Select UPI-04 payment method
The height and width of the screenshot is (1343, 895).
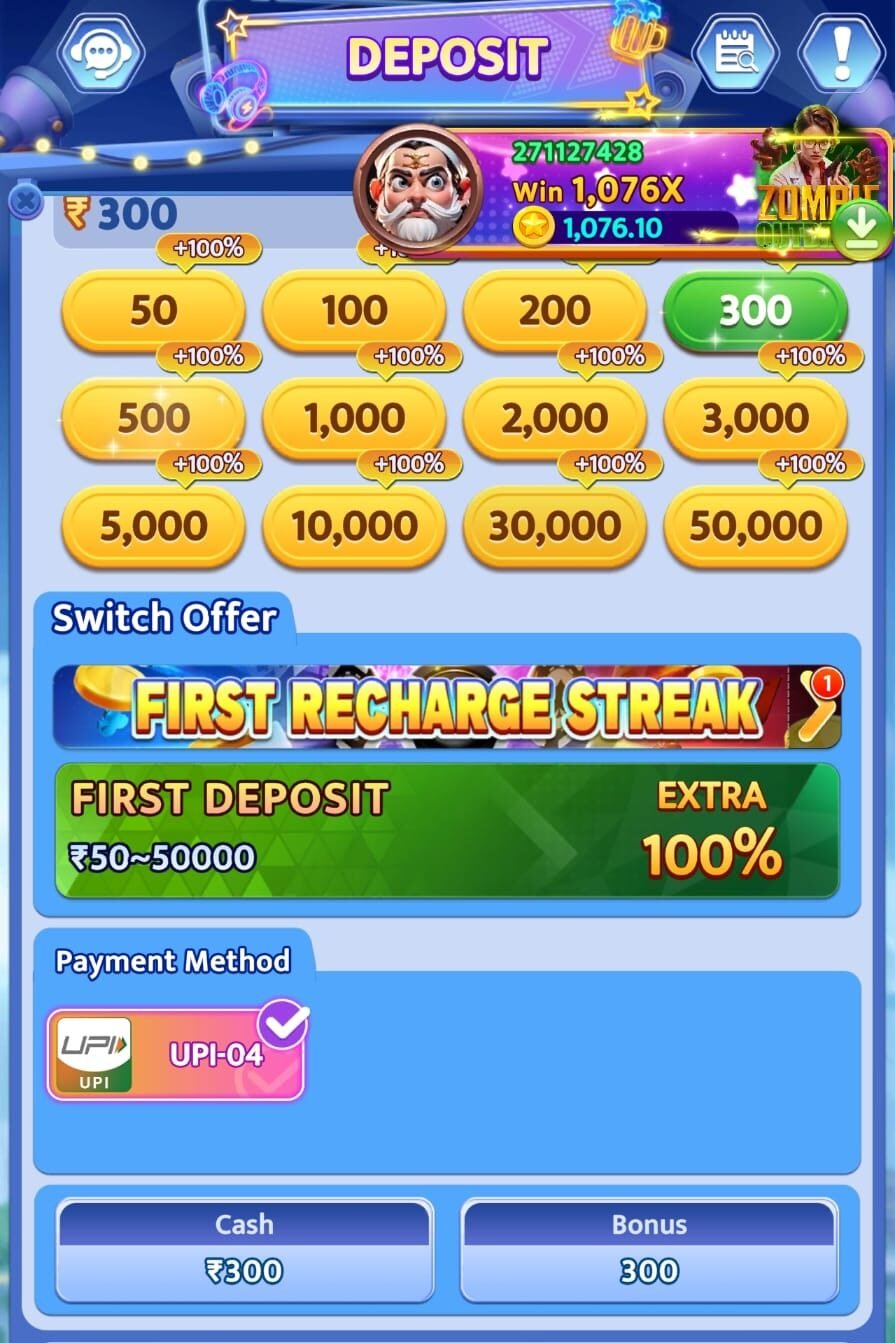tap(176, 1055)
